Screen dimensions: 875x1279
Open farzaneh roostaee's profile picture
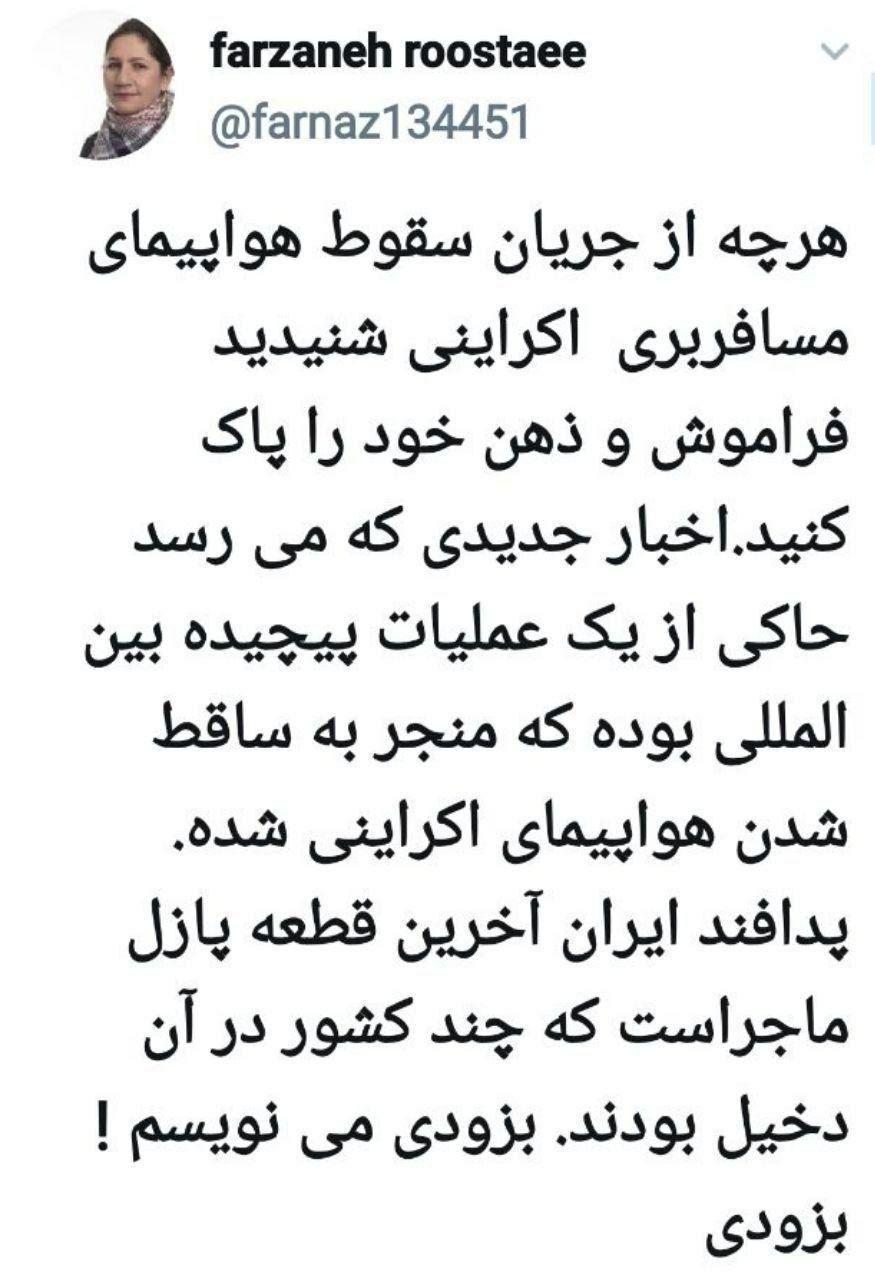127,91
